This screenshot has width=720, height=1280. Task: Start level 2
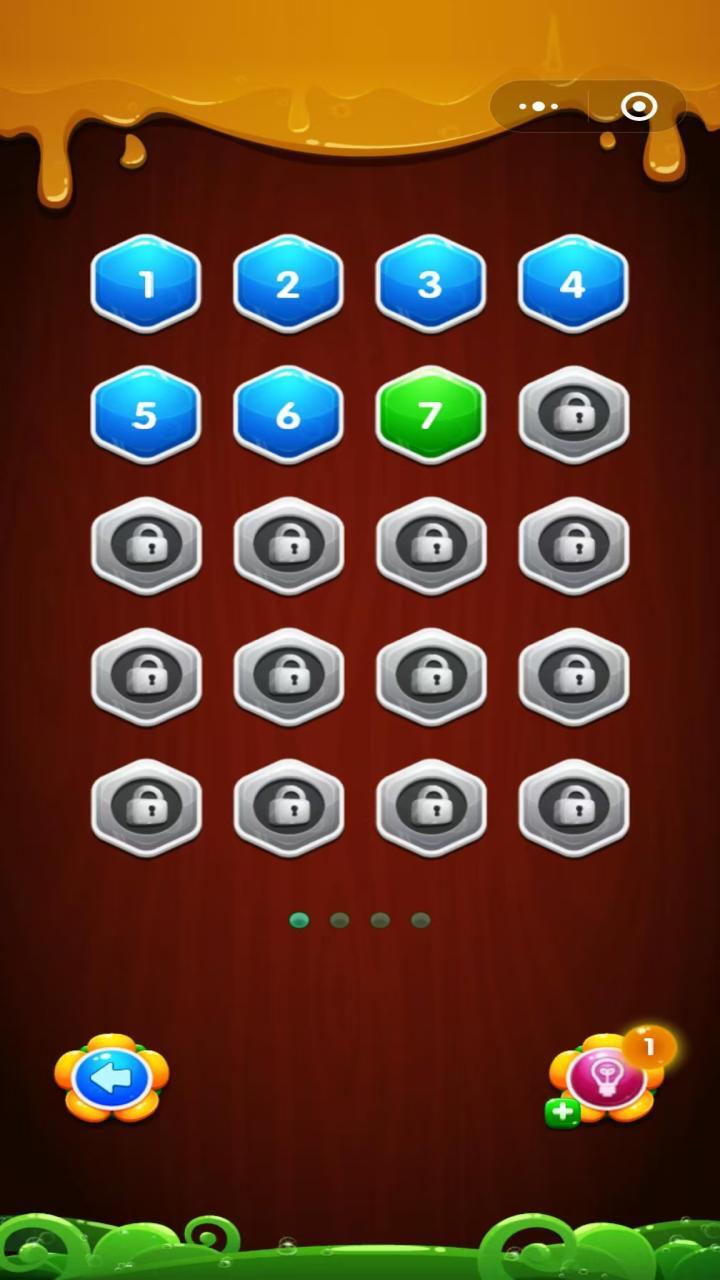click(x=288, y=284)
